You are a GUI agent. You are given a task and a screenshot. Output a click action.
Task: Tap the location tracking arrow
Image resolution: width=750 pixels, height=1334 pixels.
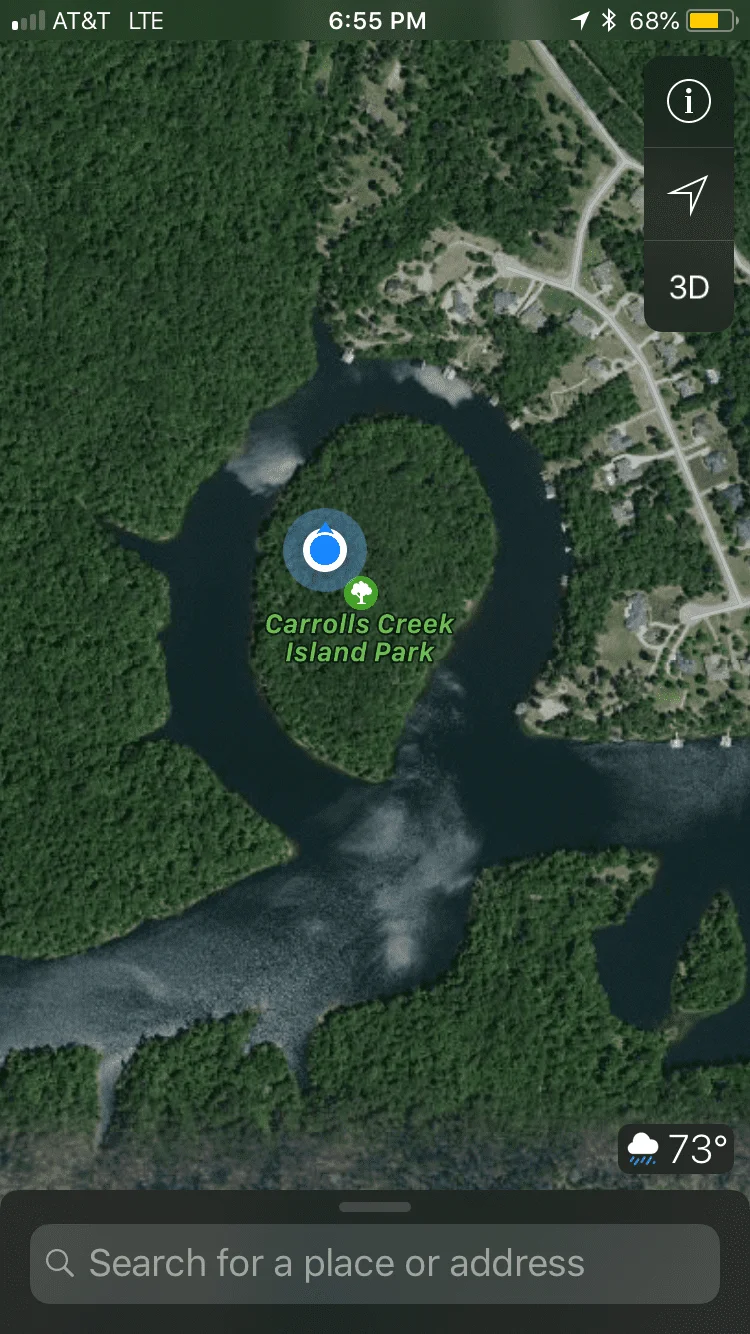pyautogui.click(x=689, y=194)
